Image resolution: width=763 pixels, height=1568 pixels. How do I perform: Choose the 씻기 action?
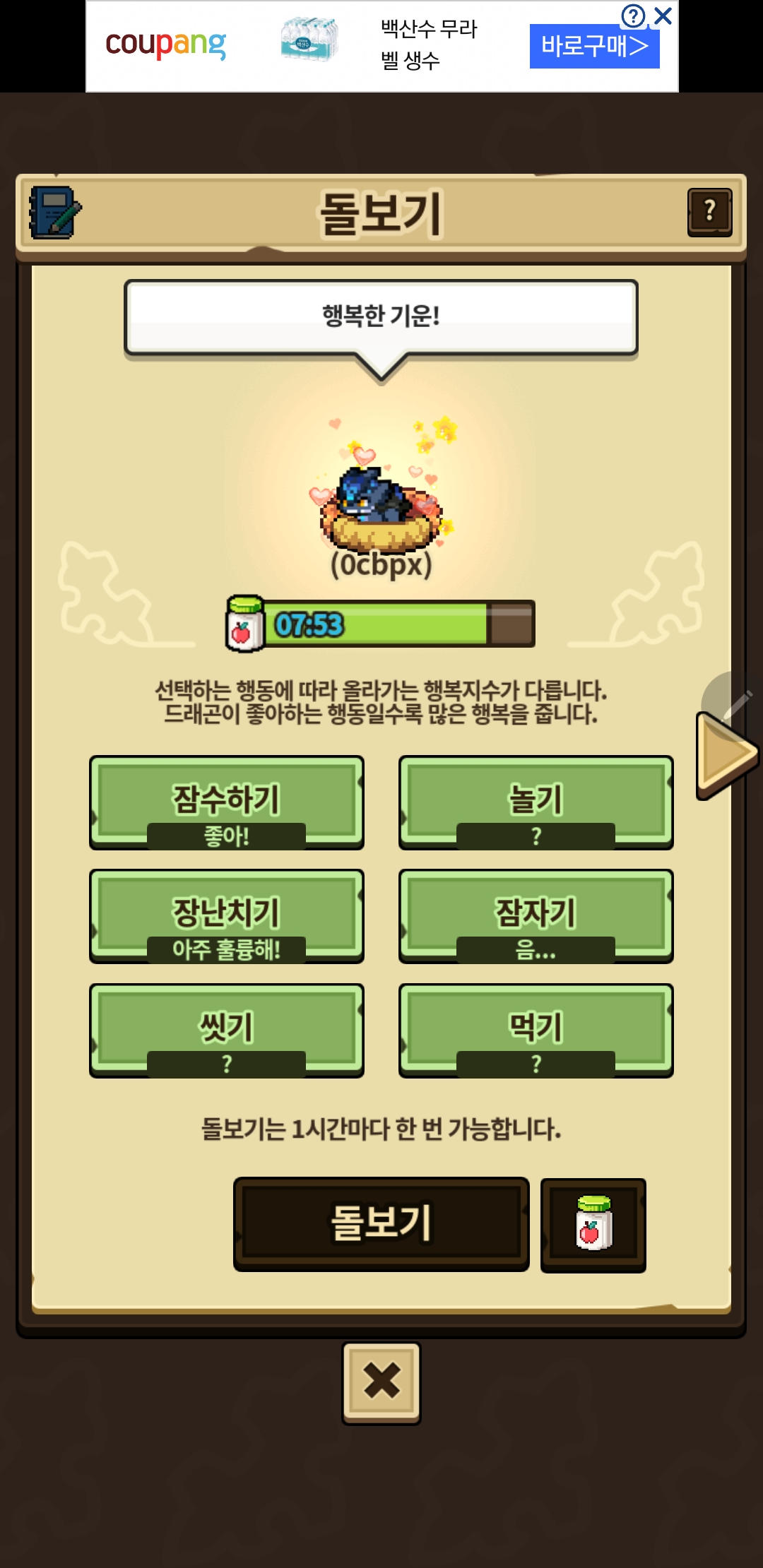click(x=226, y=1030)
